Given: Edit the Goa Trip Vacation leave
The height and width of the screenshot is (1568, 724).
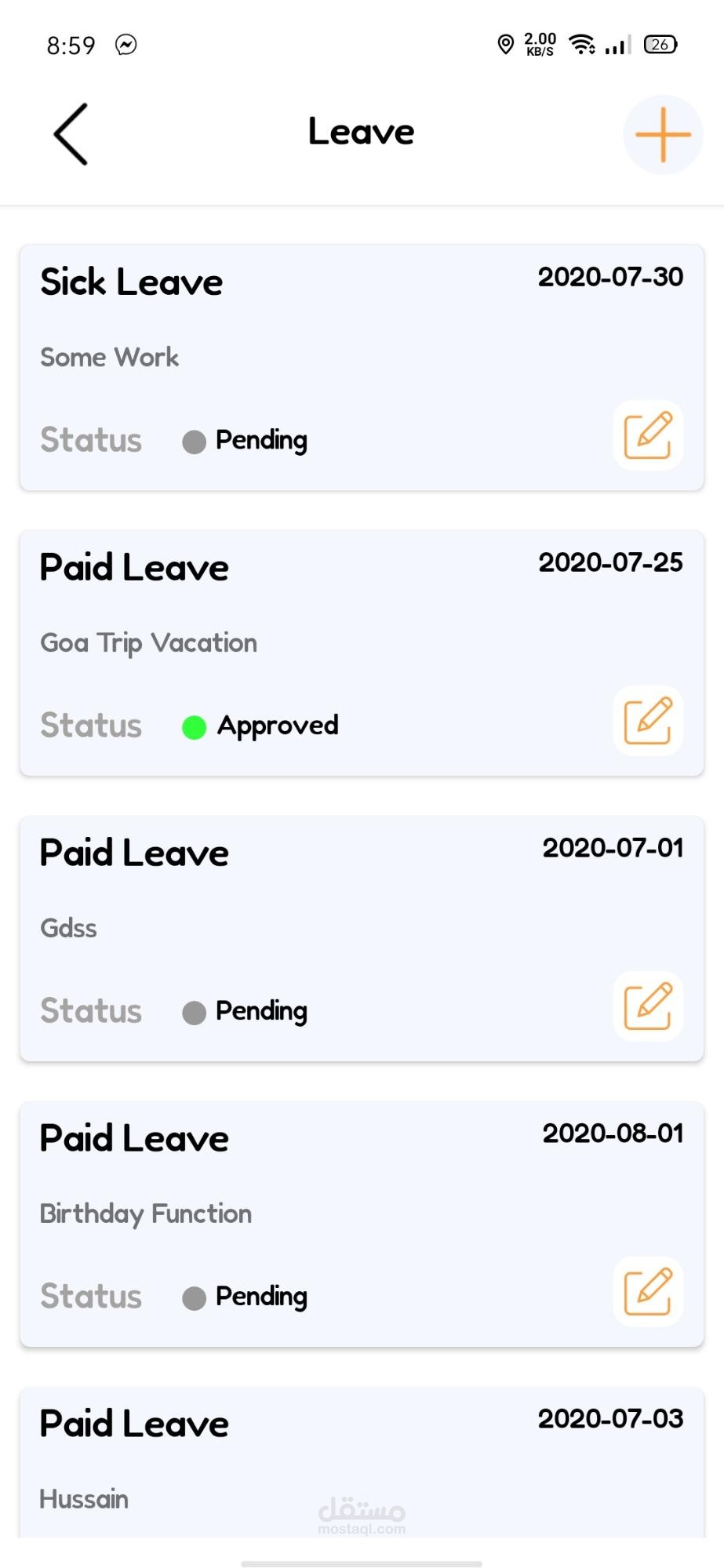Looking at the screenshot, I should point(648,721).
